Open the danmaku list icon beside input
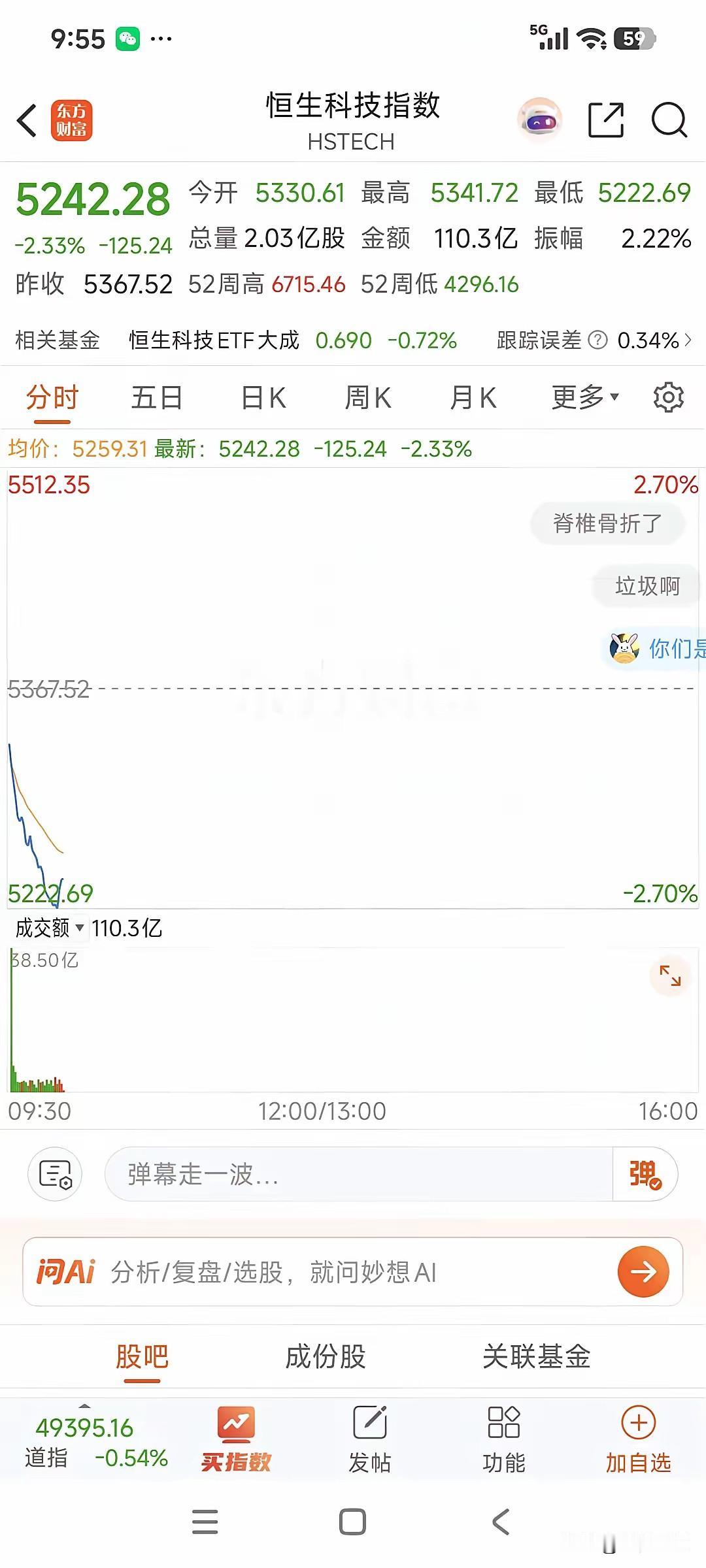 55,1173
